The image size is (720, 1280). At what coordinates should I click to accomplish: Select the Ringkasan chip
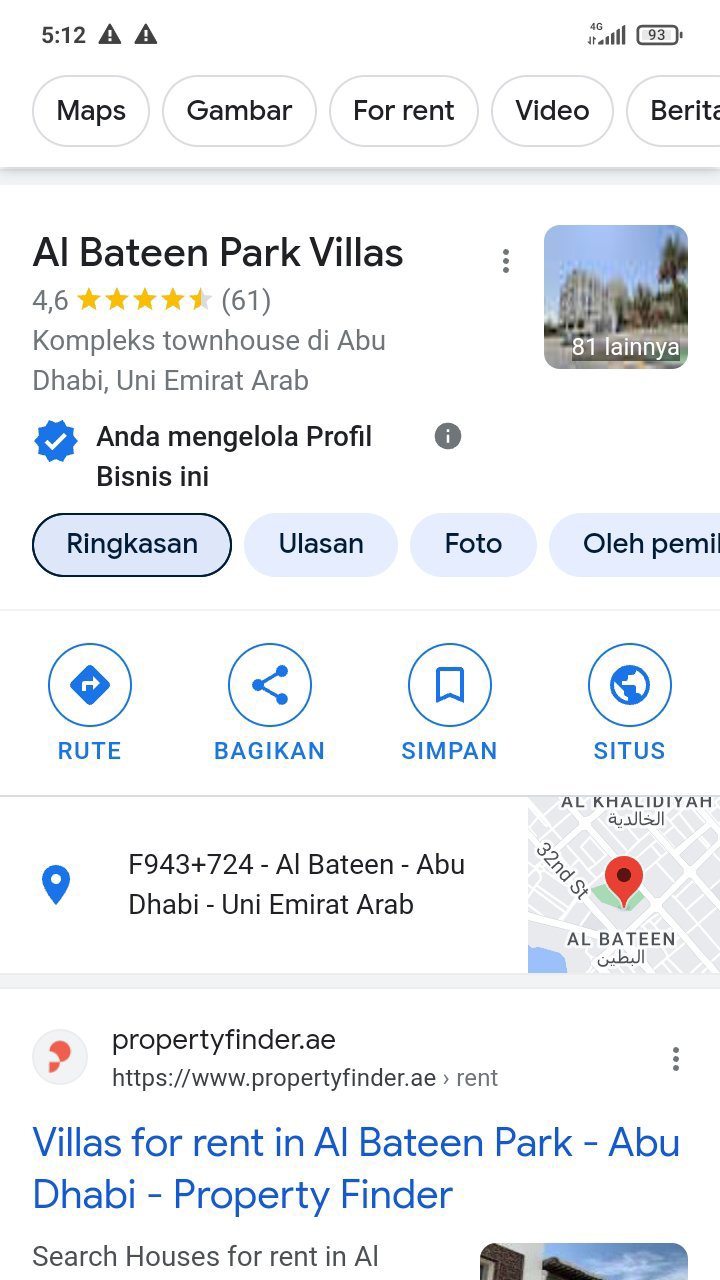132,545
